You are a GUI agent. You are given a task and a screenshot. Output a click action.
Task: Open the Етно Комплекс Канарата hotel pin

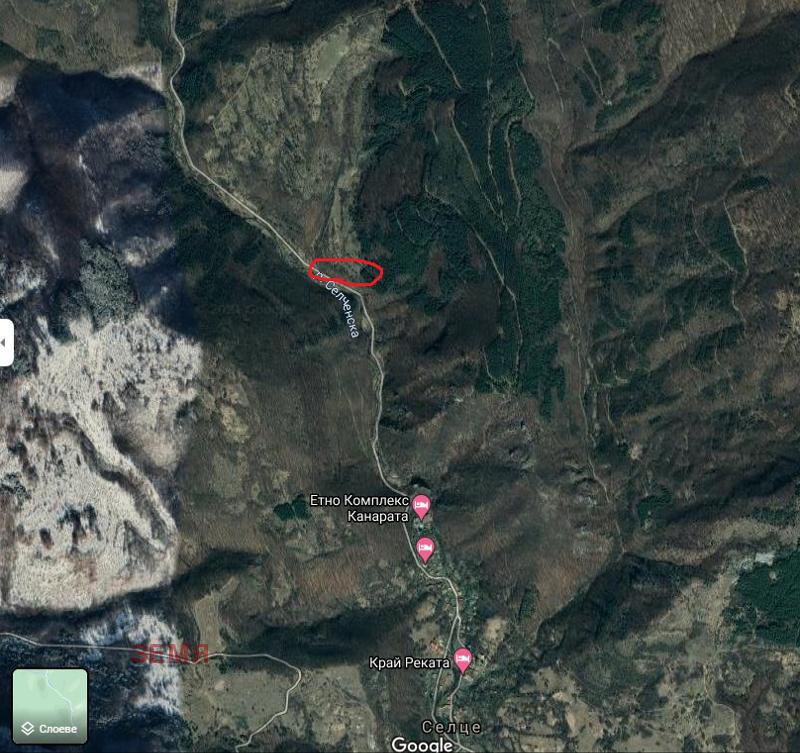[422, 506]
